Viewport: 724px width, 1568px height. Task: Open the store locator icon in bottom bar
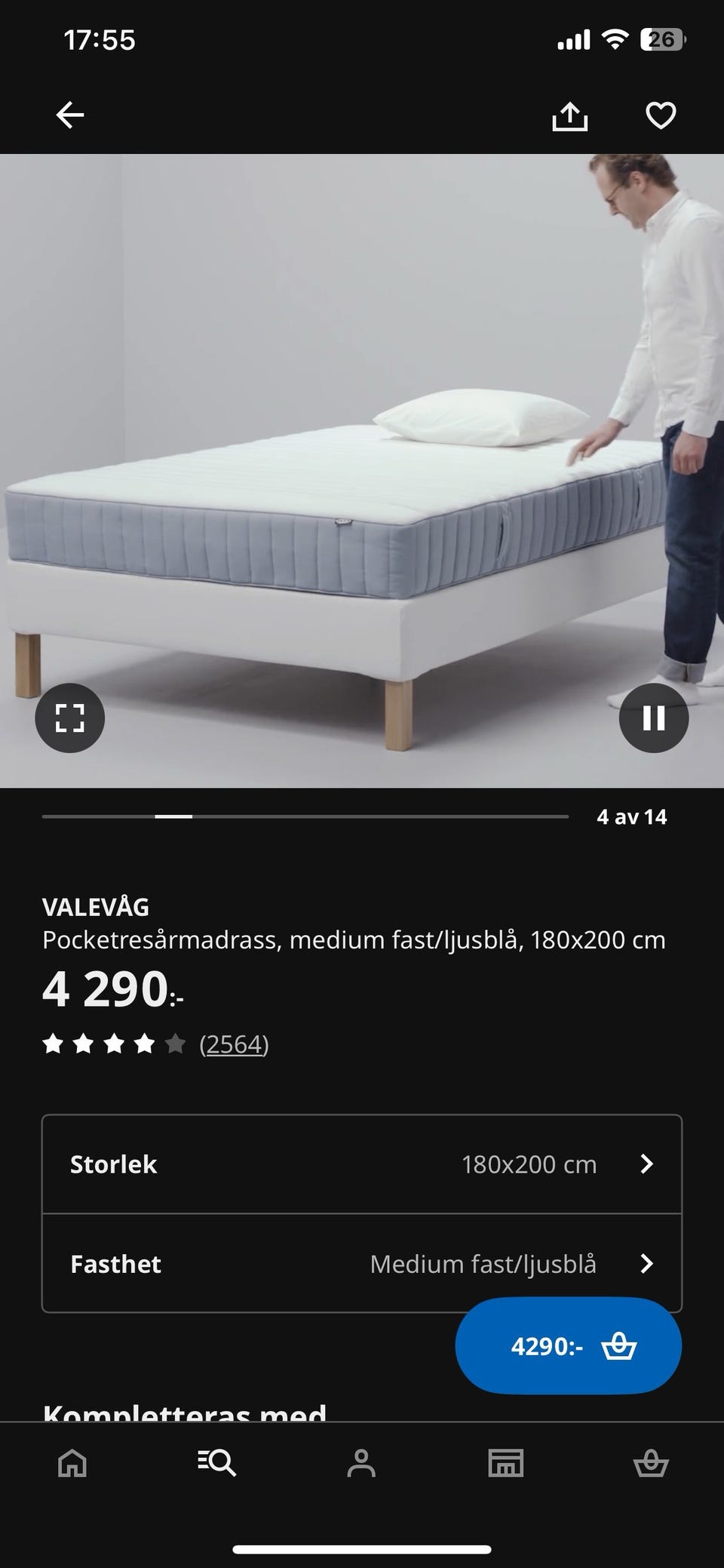(x=507, y=1462)
